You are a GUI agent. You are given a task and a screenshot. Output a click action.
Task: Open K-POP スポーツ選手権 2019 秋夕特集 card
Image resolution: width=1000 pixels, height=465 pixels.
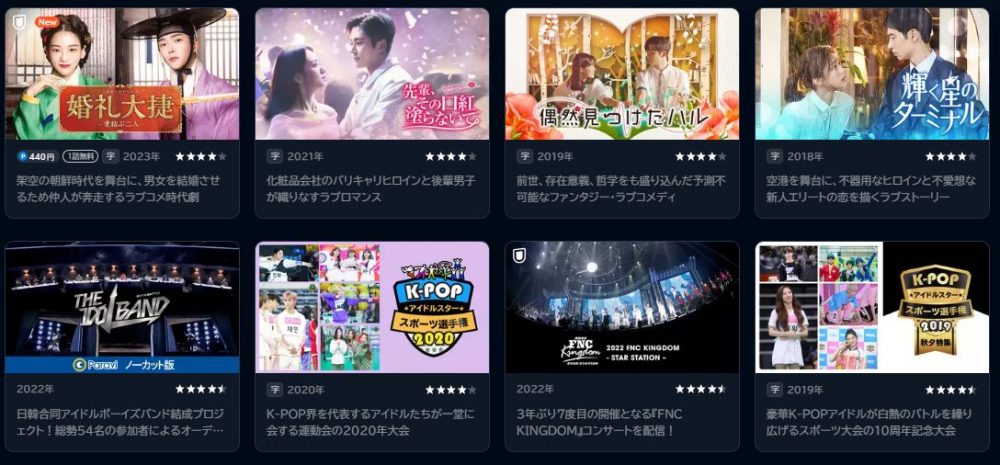click(872, 307)
